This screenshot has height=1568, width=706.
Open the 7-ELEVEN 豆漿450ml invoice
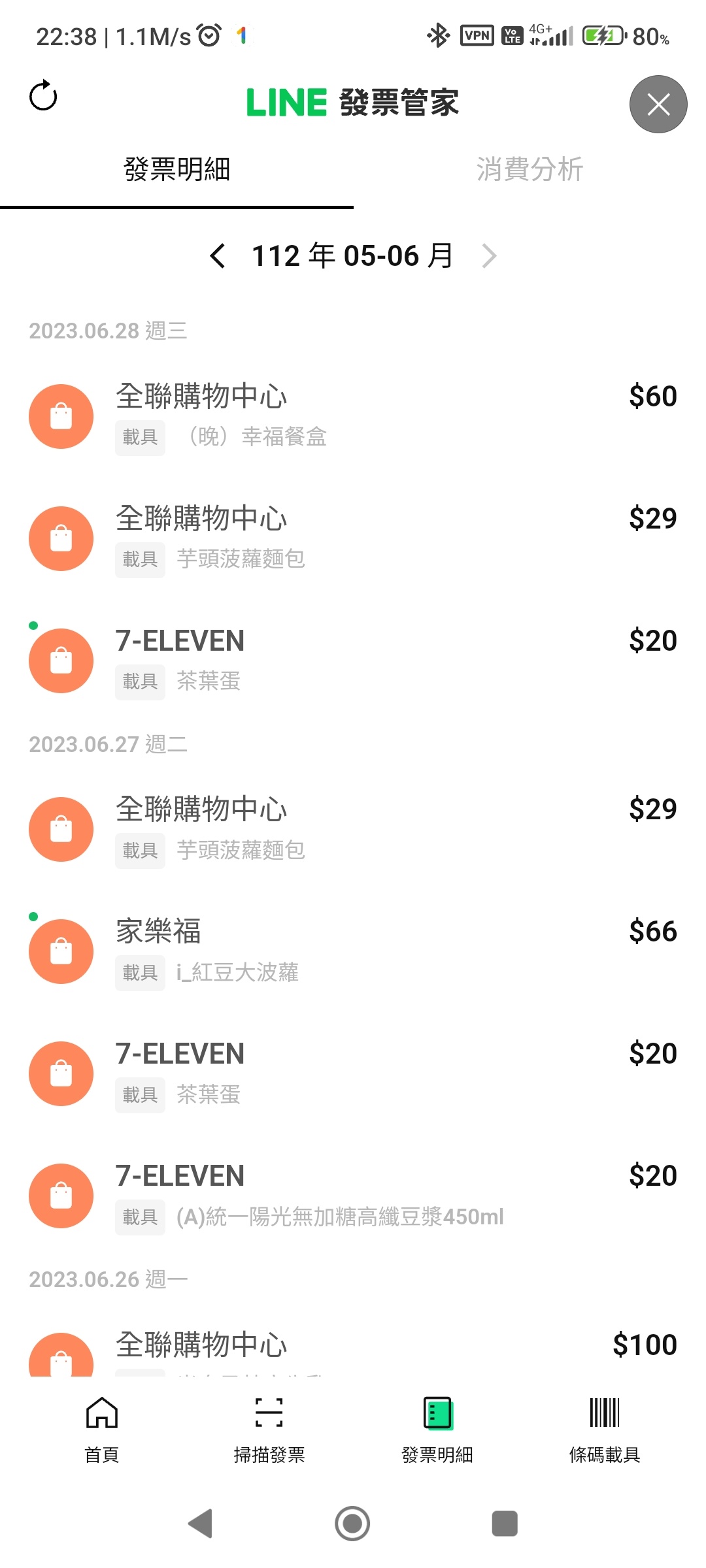[353, 1196]
